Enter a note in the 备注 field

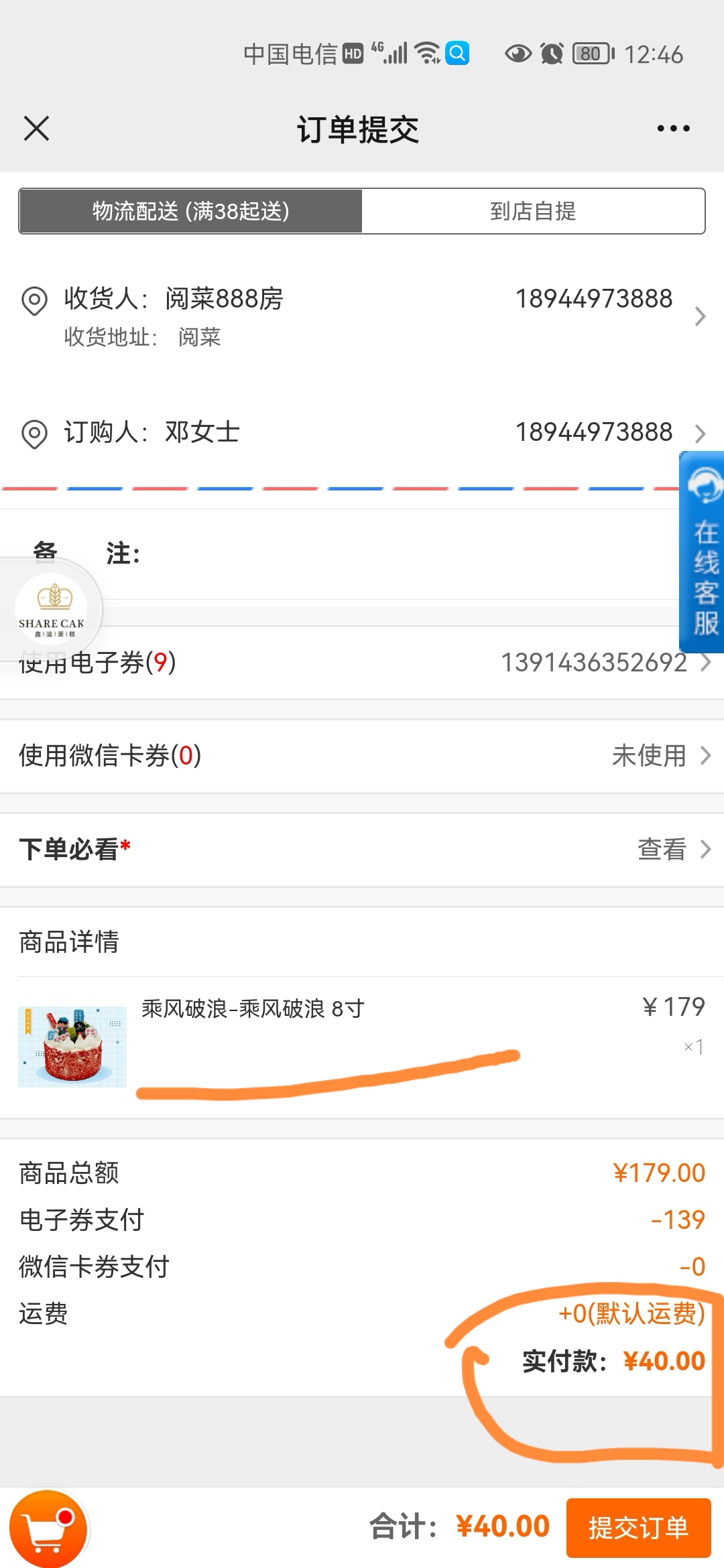click(402, 554)
